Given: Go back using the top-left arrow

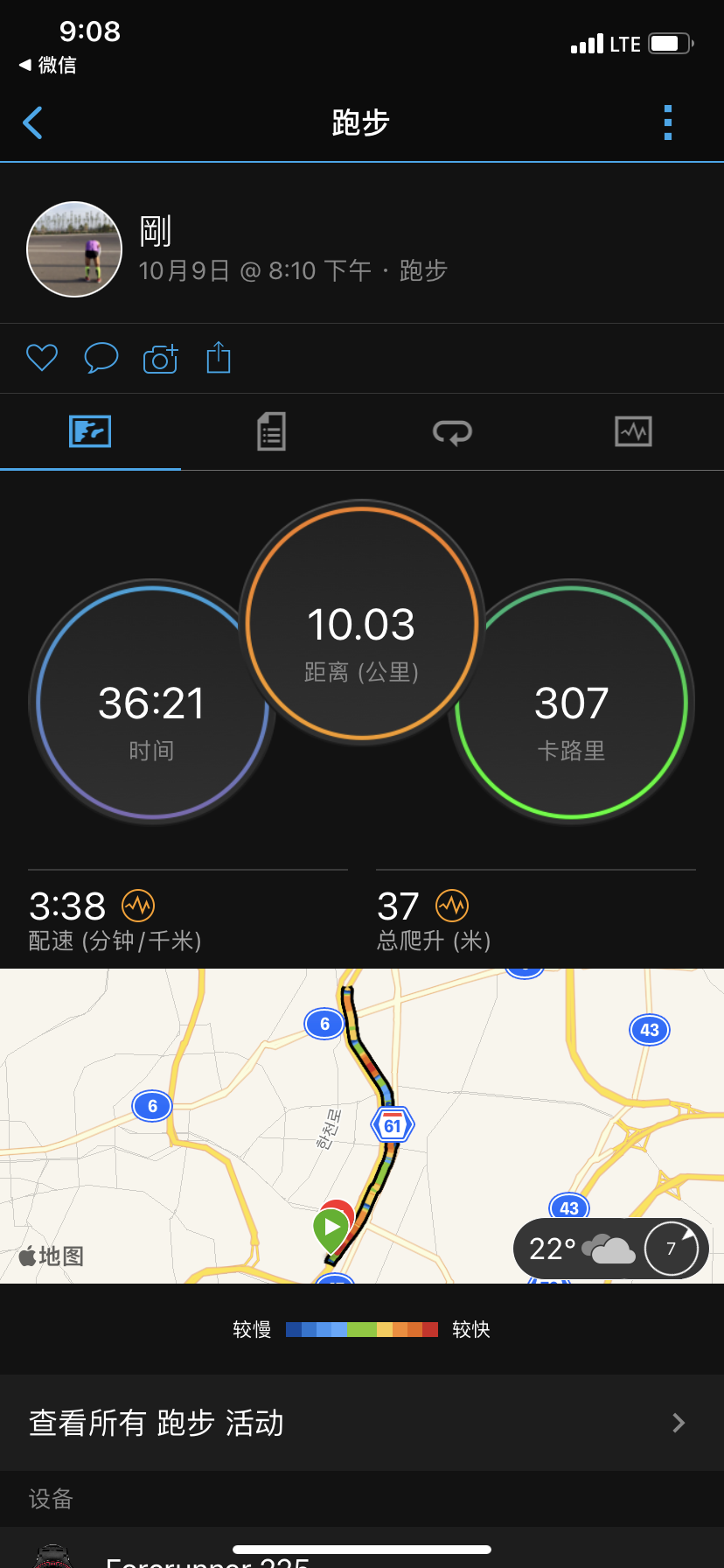Looking at the screenshot, I should (x=33, y=122).
